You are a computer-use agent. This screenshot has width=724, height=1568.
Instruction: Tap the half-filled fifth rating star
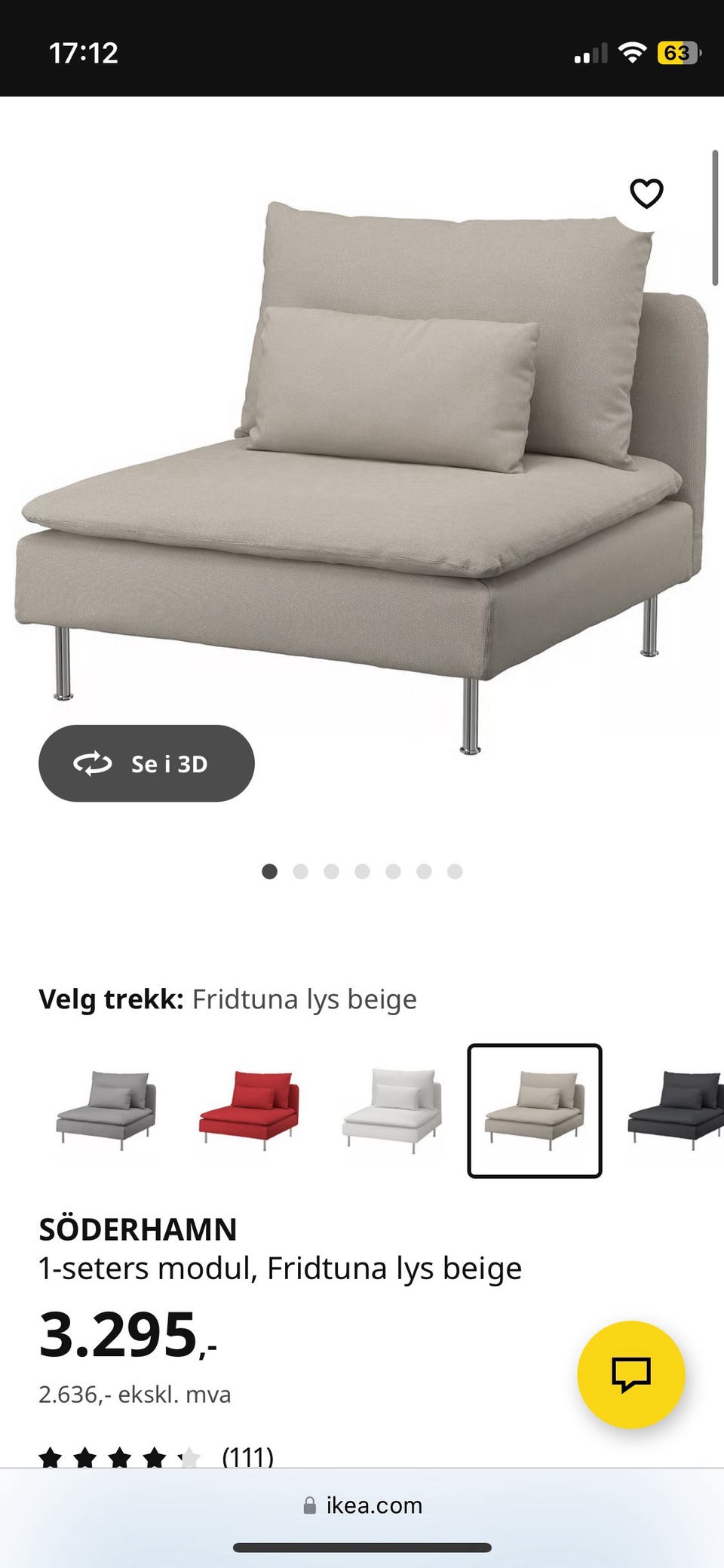190,1456
